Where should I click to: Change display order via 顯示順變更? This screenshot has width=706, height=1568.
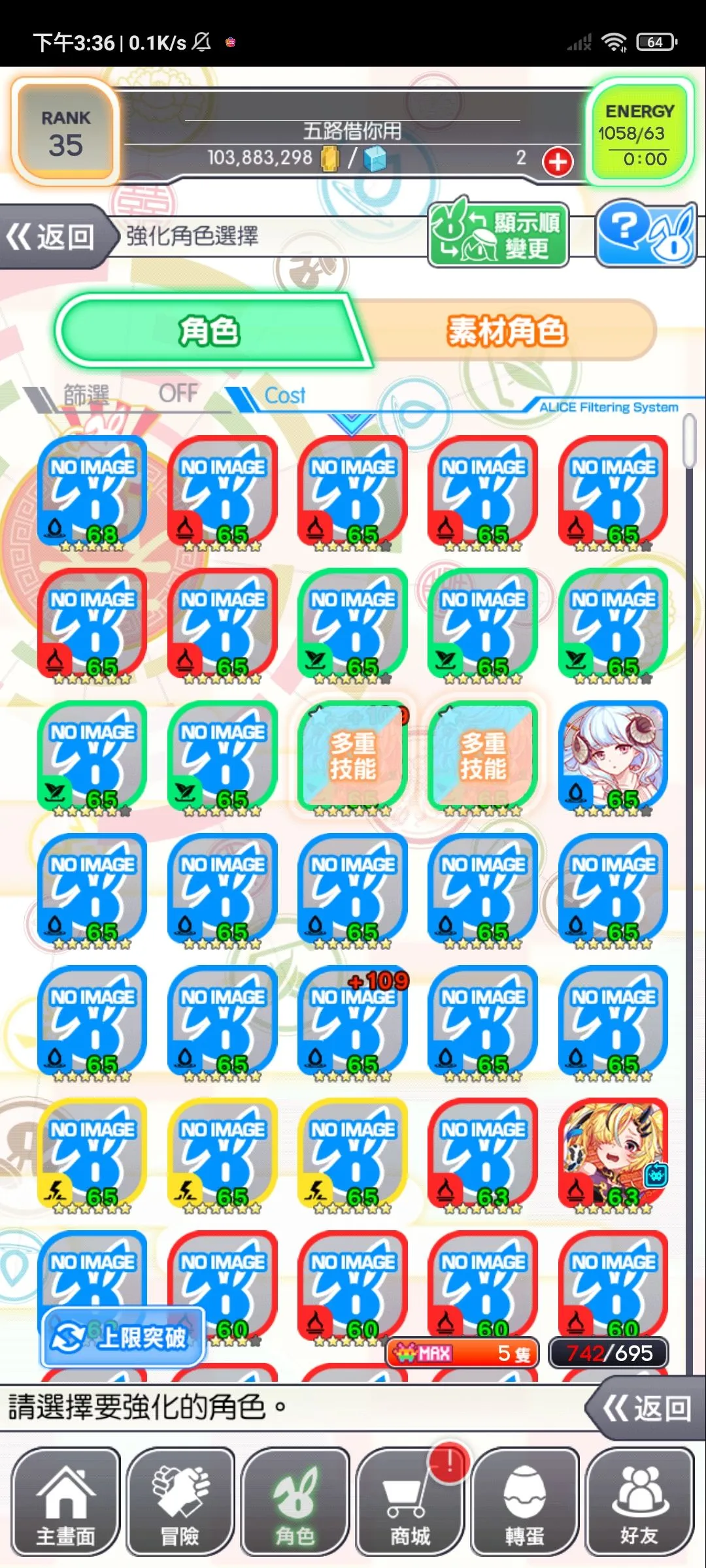tap(498, 235)
